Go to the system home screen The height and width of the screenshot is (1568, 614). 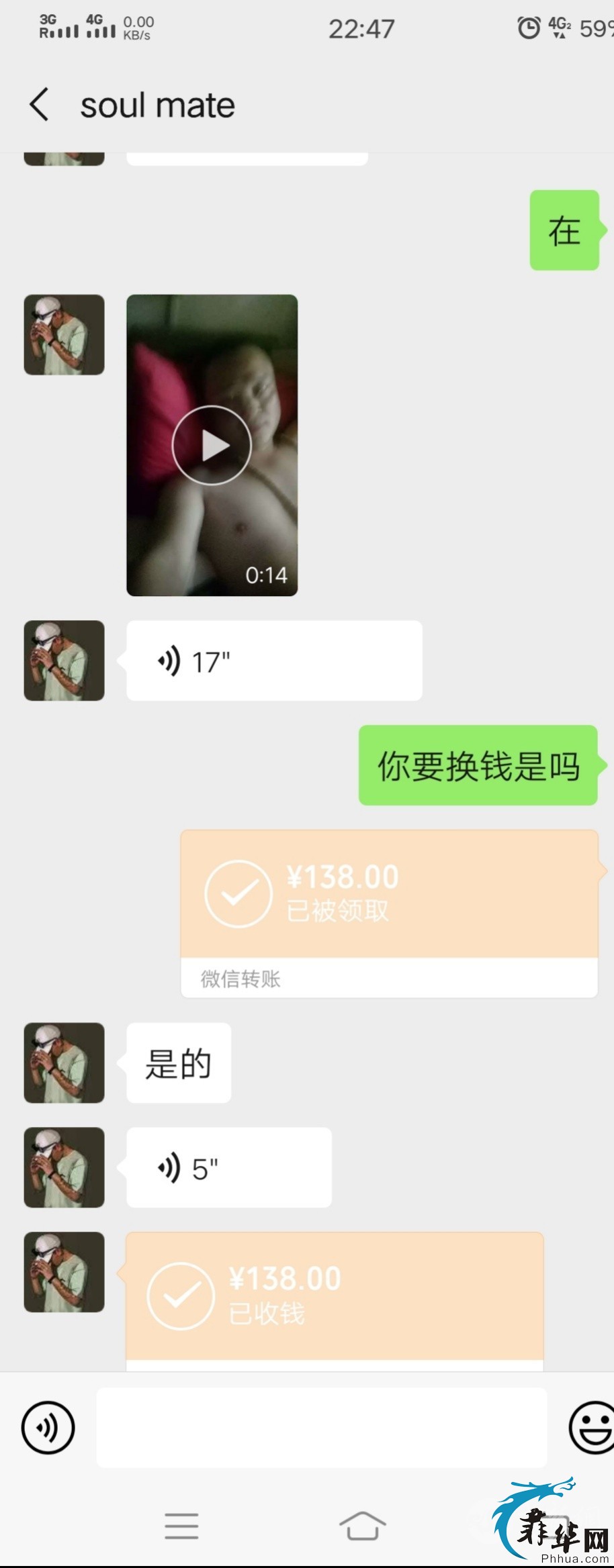pos(362,1526)
